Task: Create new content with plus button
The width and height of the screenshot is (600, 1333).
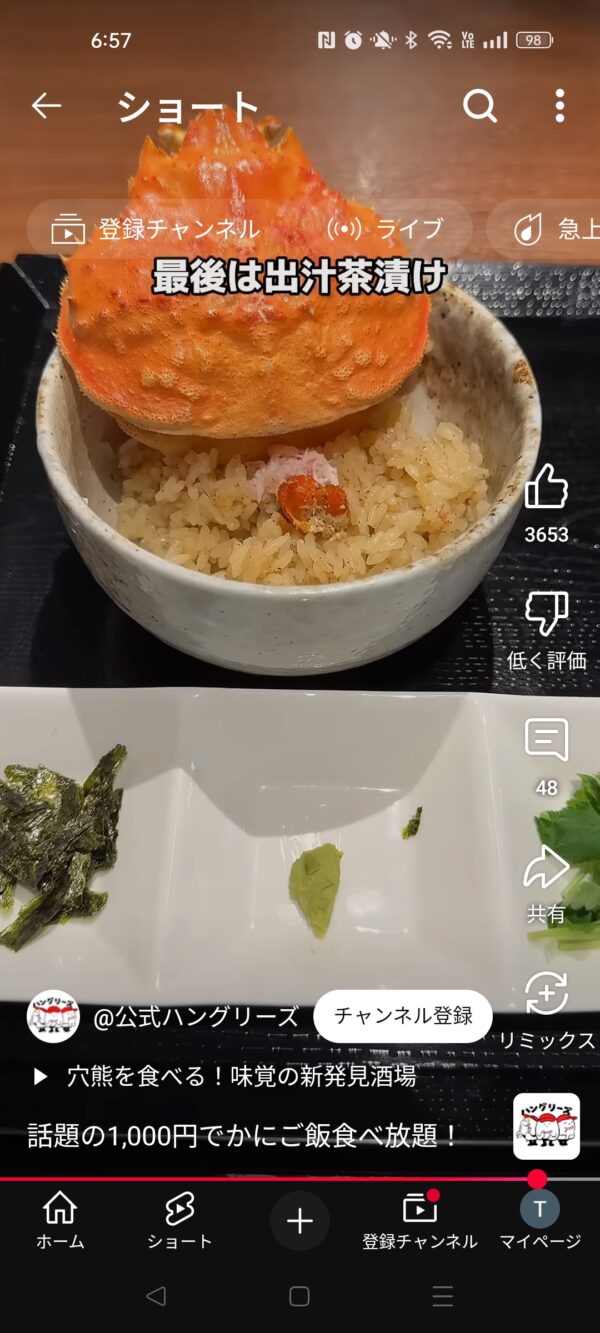Action: point(300,1220)
